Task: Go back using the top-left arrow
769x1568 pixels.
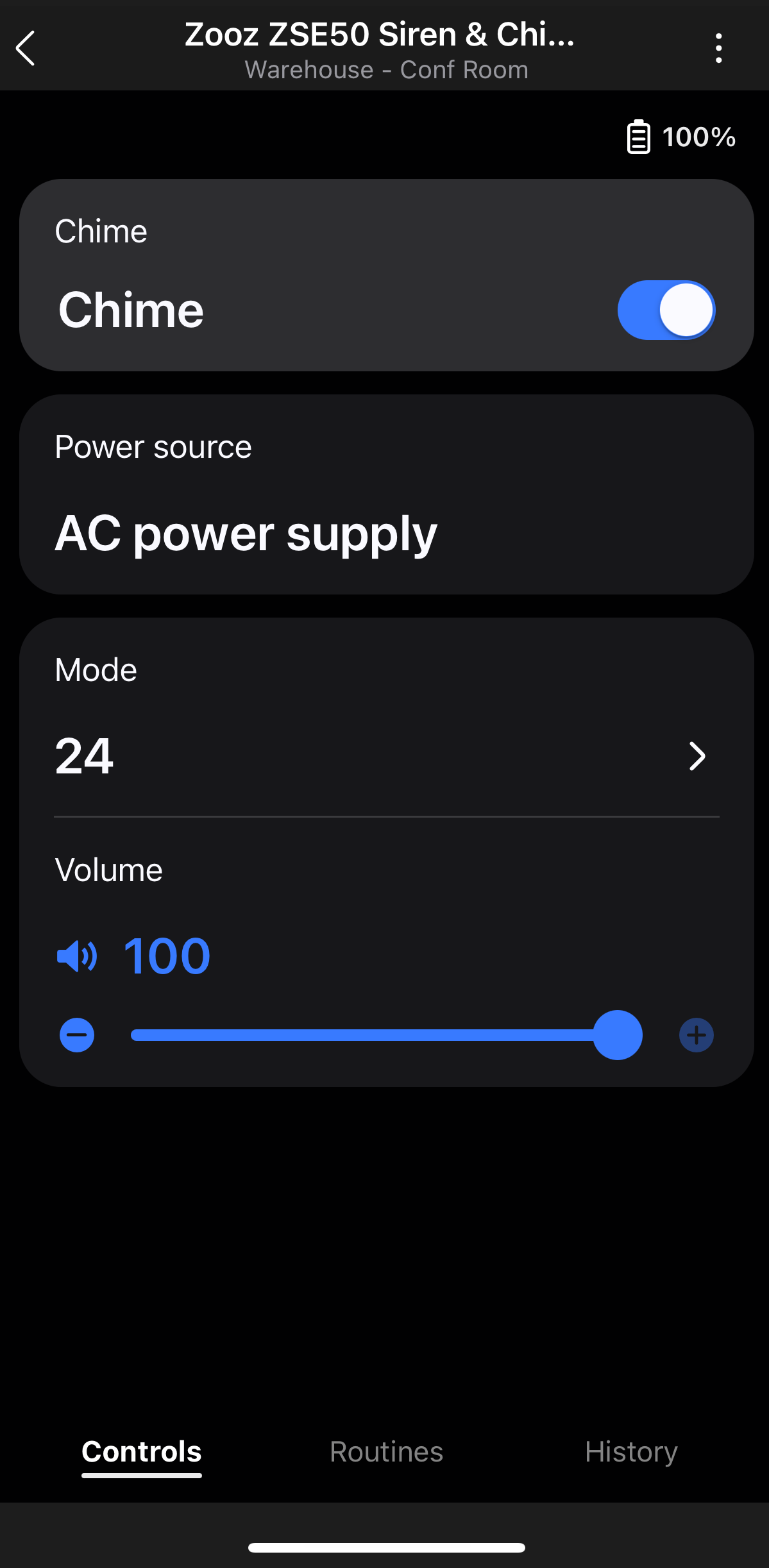Action: tap(26, 48)
